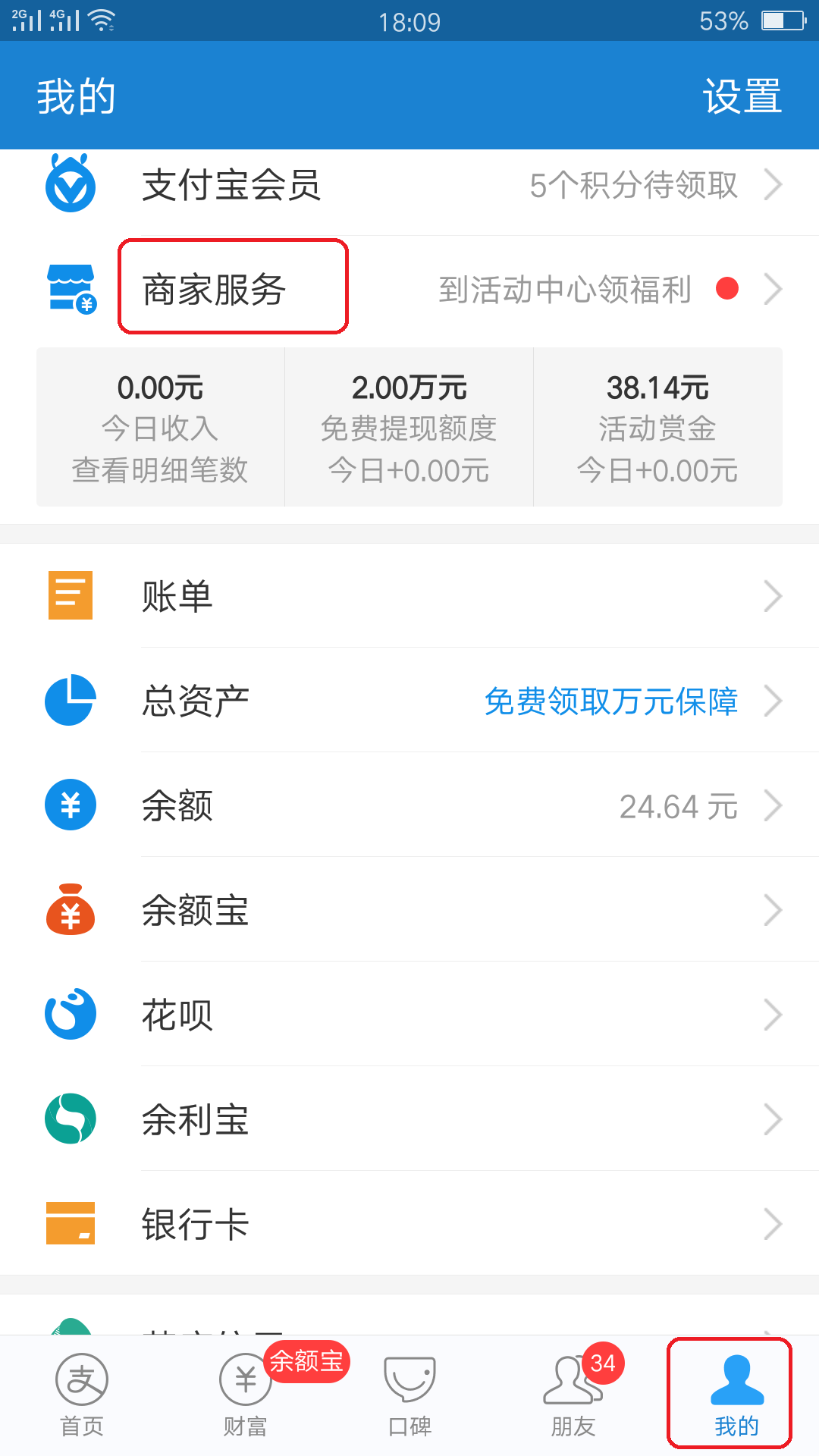
Task: Open the 余利宝 icon
Action: (70, 1119)
